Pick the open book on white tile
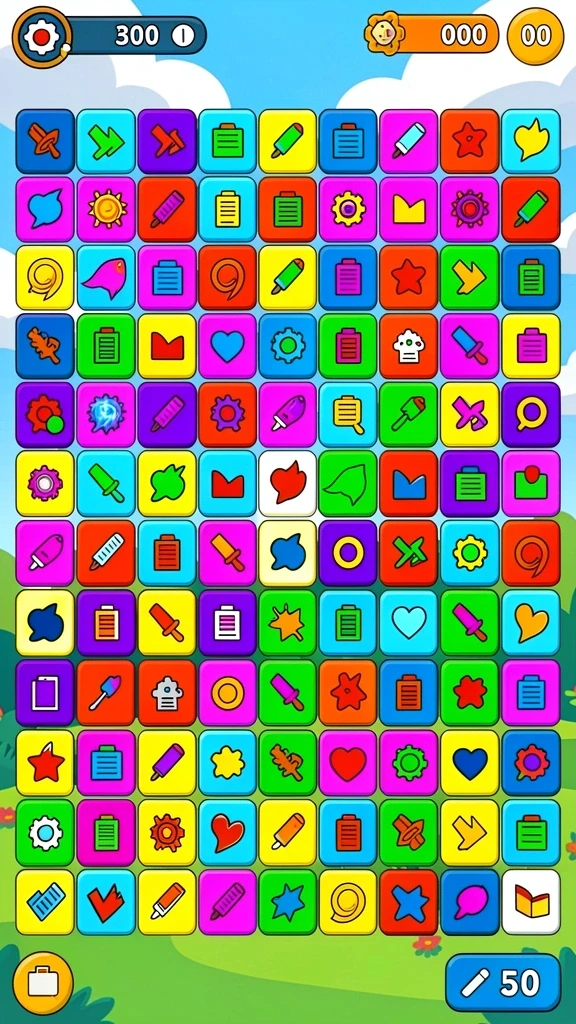 (531, 902)
